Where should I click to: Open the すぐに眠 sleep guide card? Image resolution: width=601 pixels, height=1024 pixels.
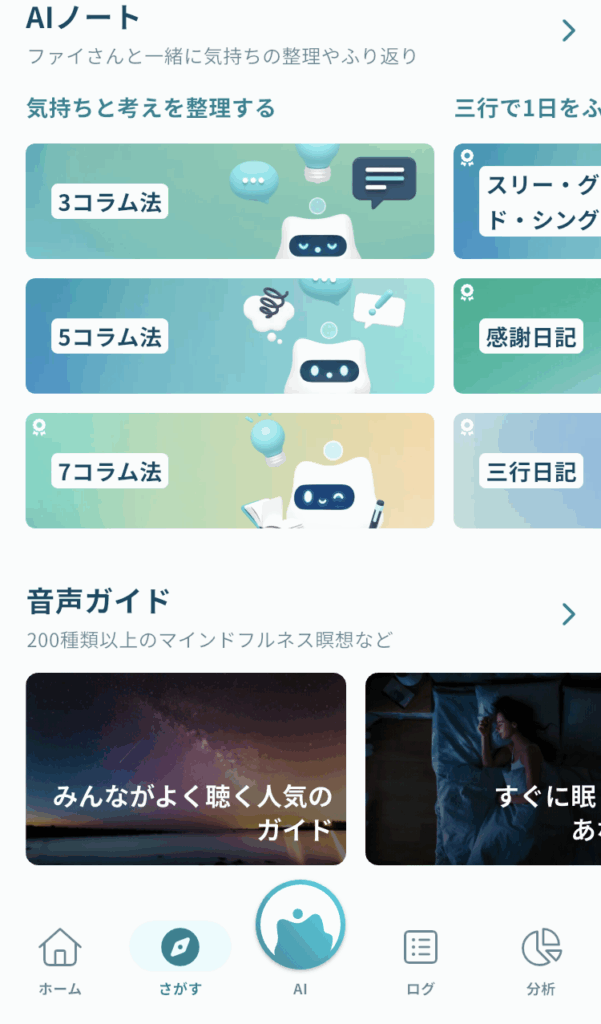click(x=483, y=768)
